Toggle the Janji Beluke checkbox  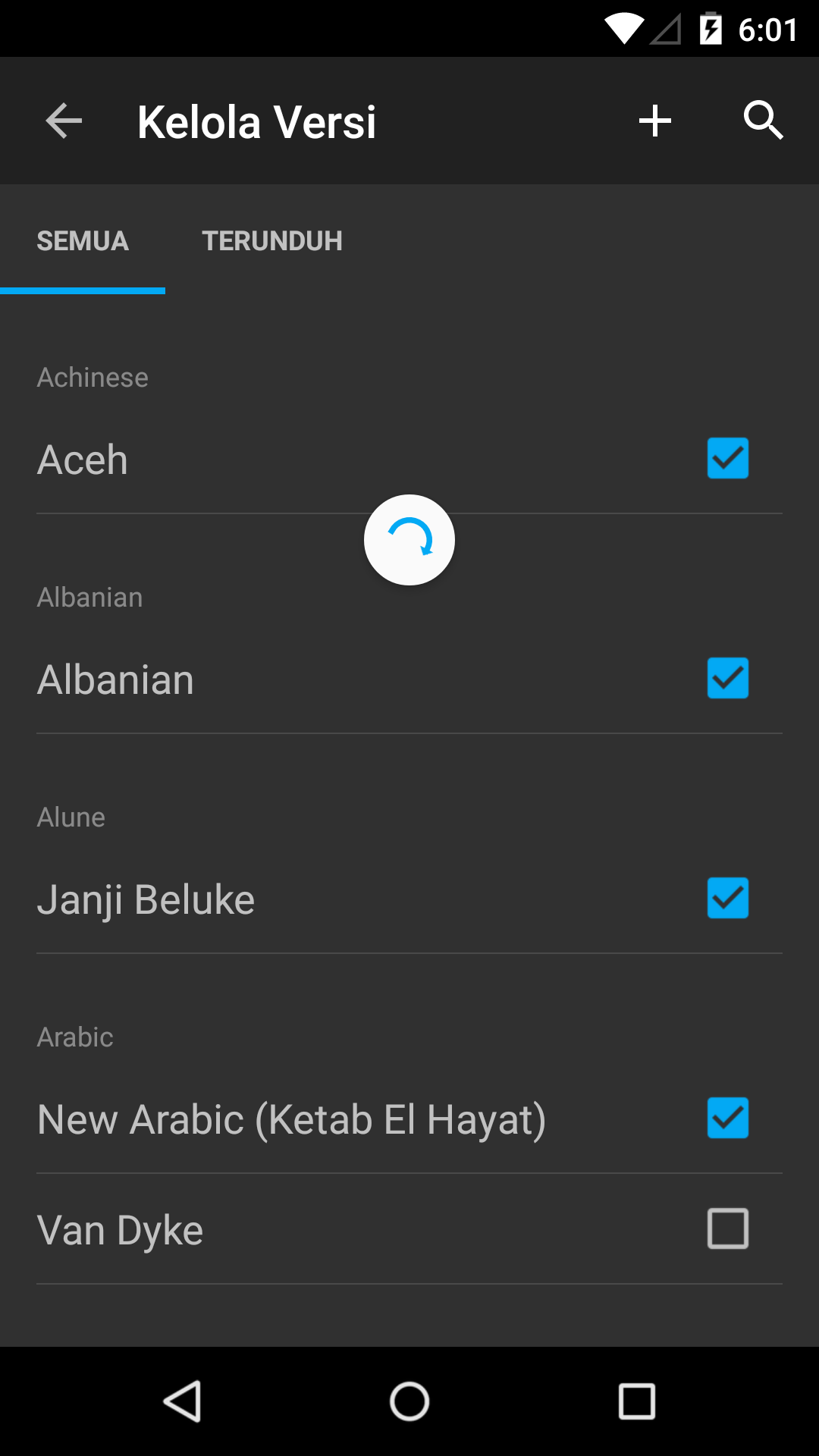pos(728,898)
